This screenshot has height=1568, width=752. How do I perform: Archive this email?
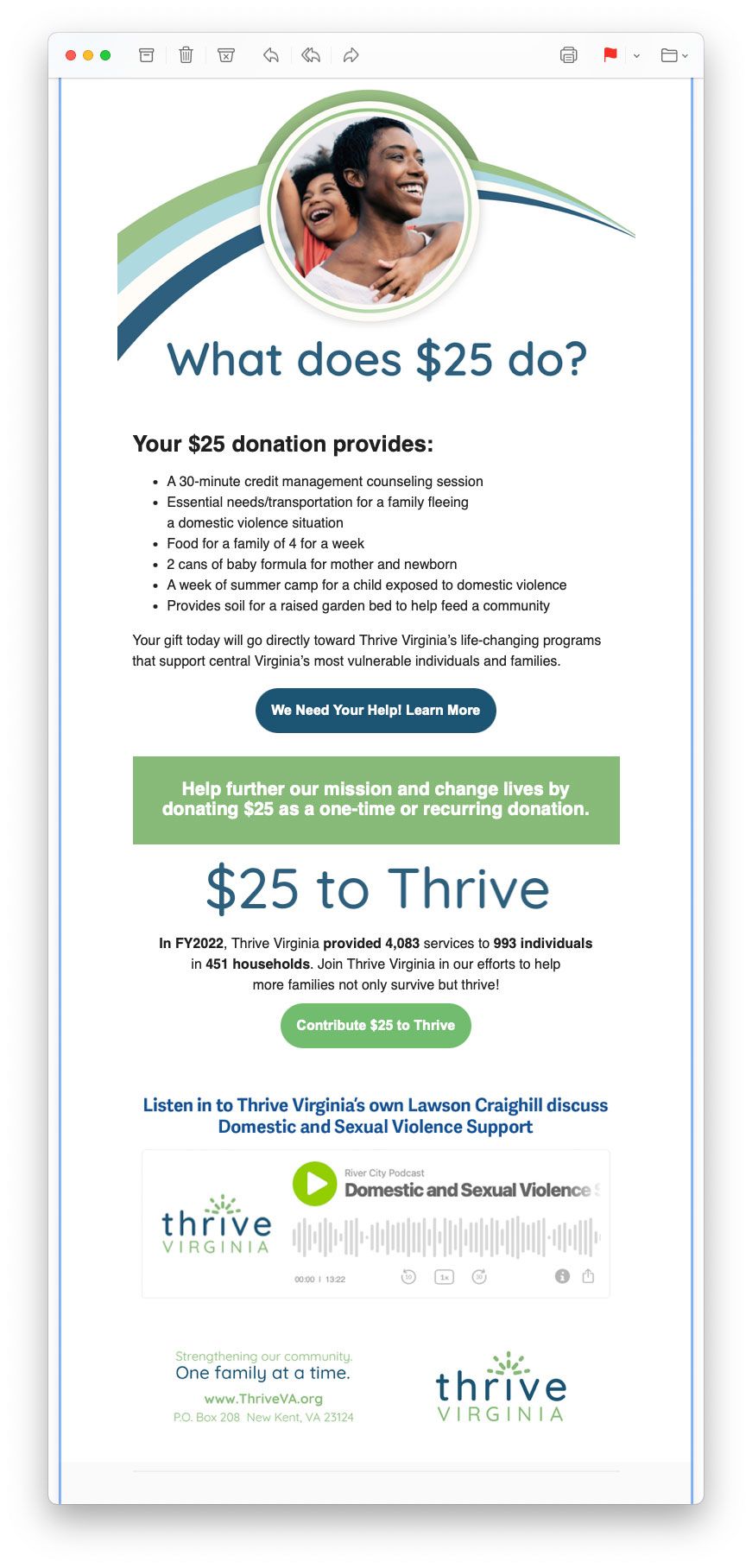tap(147, 55)
